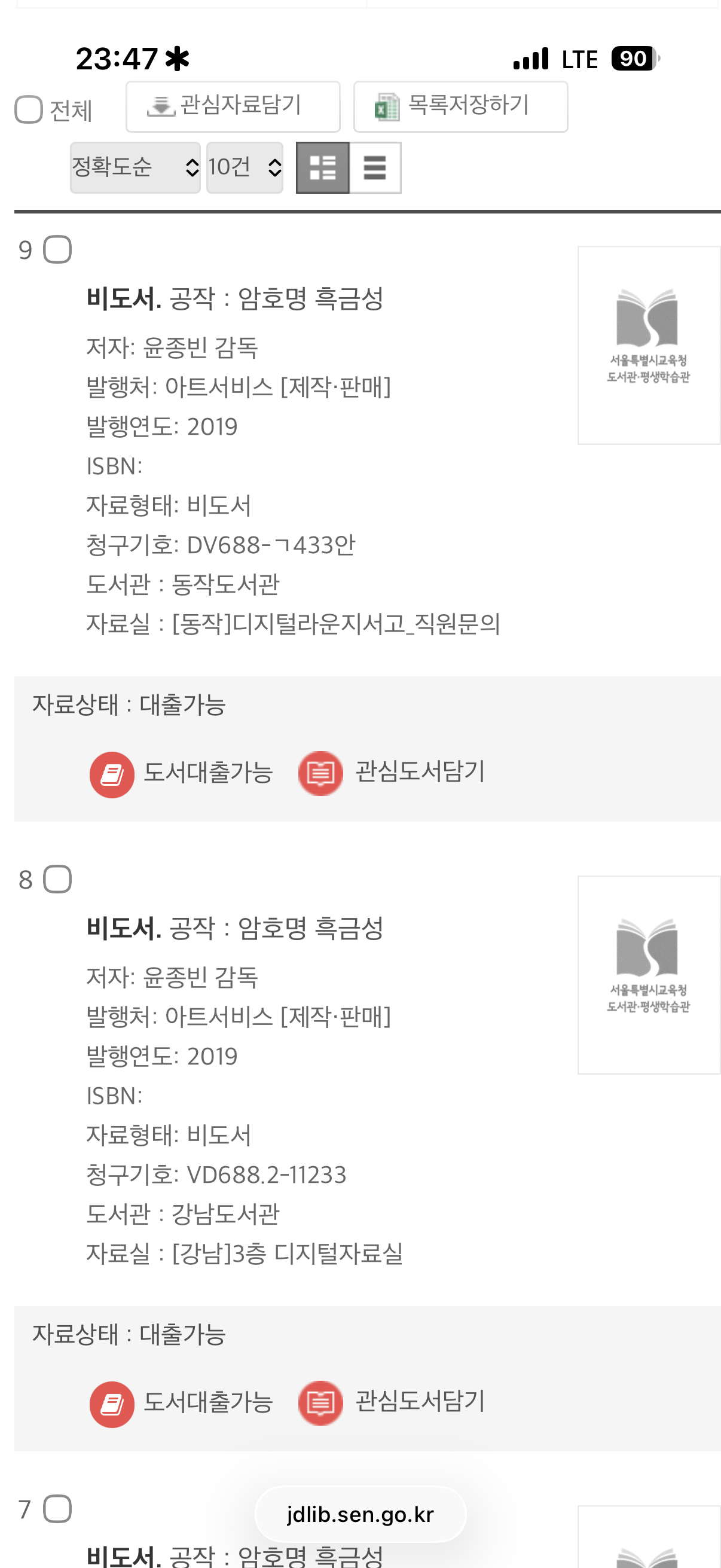Open the cover thumbnail of result 9
Screen dimensions: 721x1568
click(x=649, y=345)
